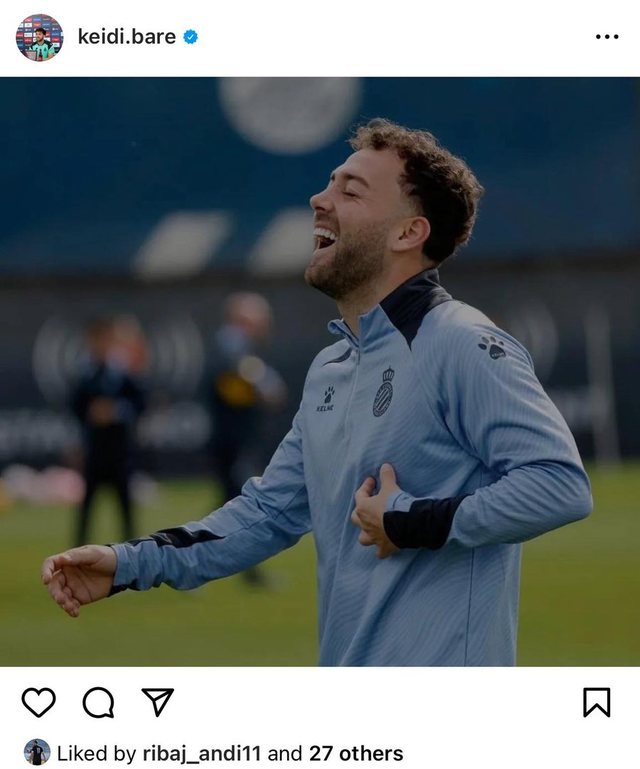Viewport: 640px width, 769px height.
Task: Share the post with the paper plane icon
Action: pyautogui.click(x=157, y=702)
